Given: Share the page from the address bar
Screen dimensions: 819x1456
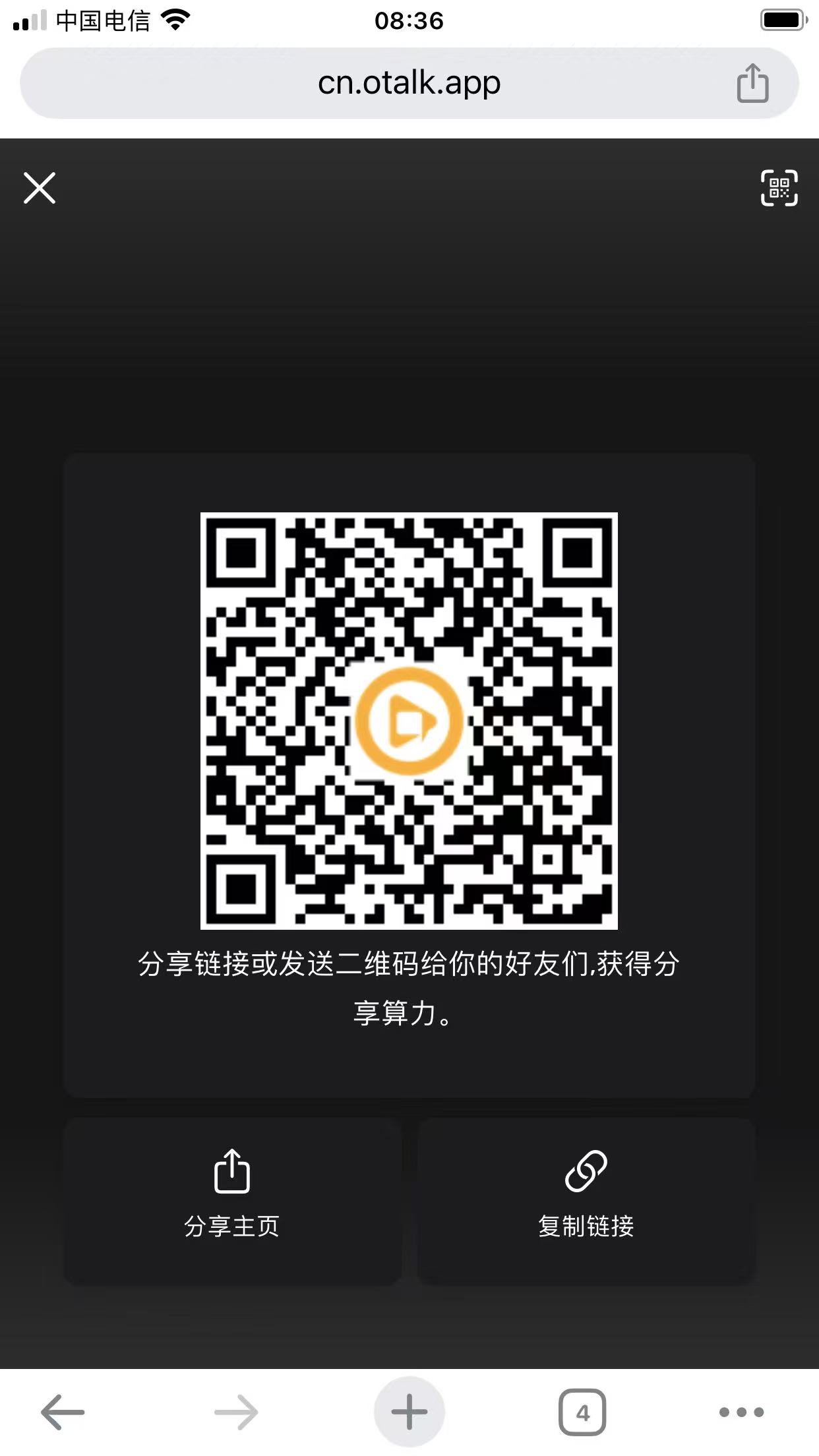Looking at the screenshot, I should tap(752, 84).
